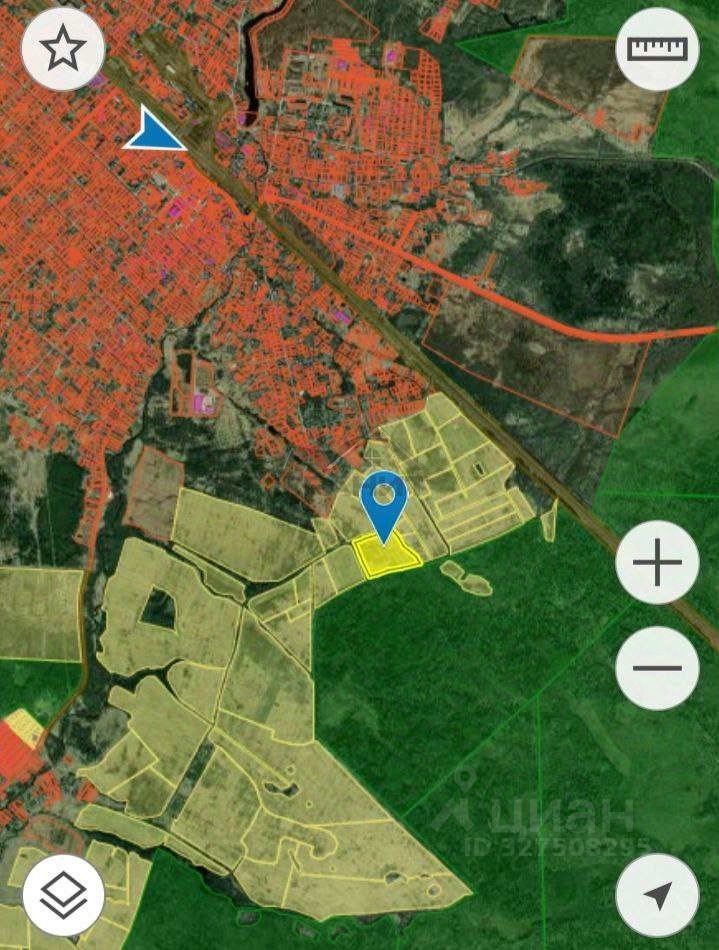The width and height of the screenshot is (719, 950).
Task: Zoom in with the plus button
Action: (657, 563)
